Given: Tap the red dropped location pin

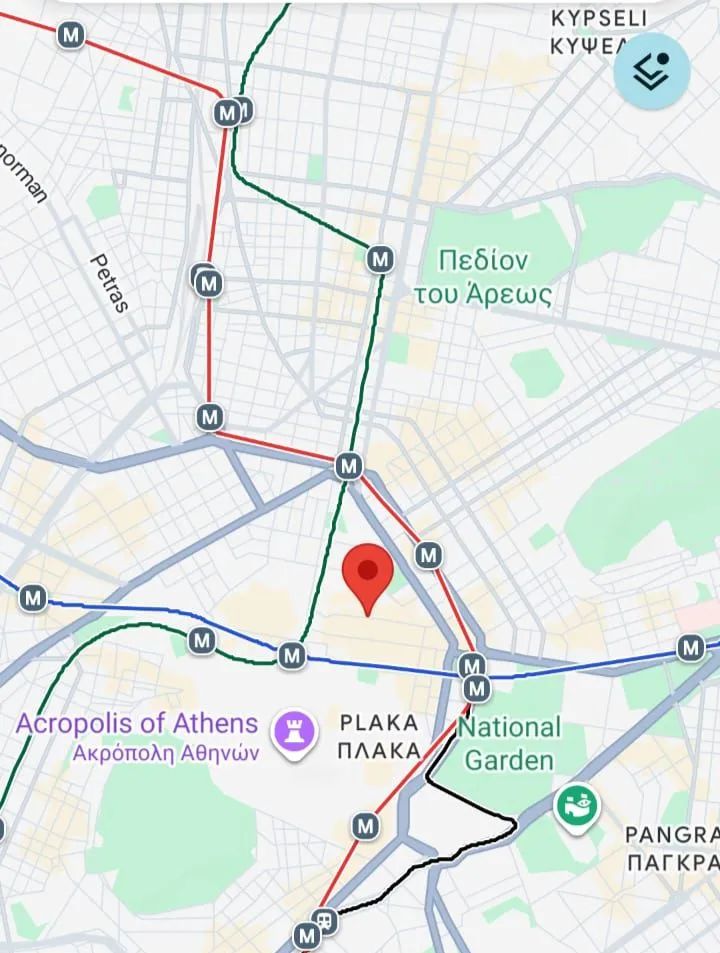Looking at the screenshot, I should click(x=367, y=575).
